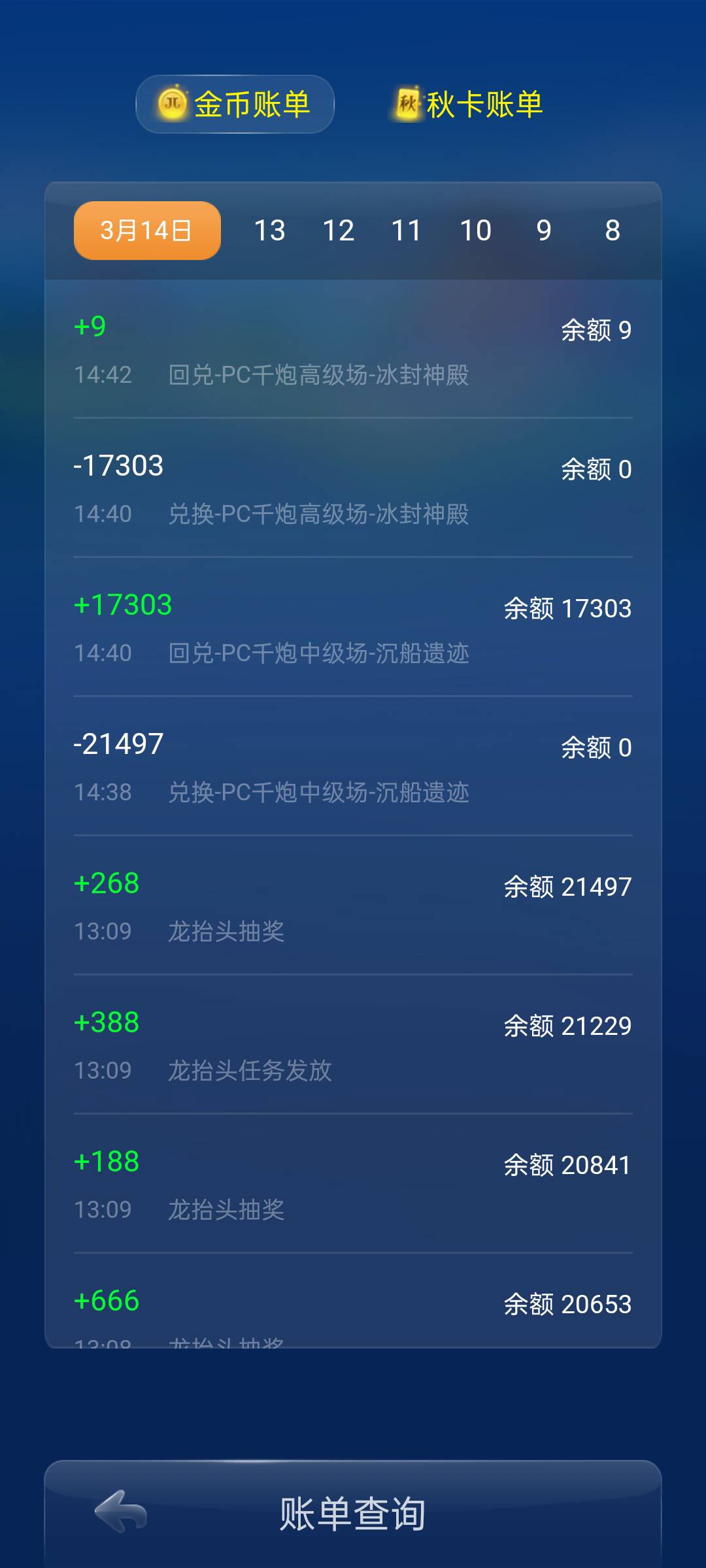Select the +268 龙抬头抽奖 entry
This screenshot has width=706, height=1568.
pos(353,907)
